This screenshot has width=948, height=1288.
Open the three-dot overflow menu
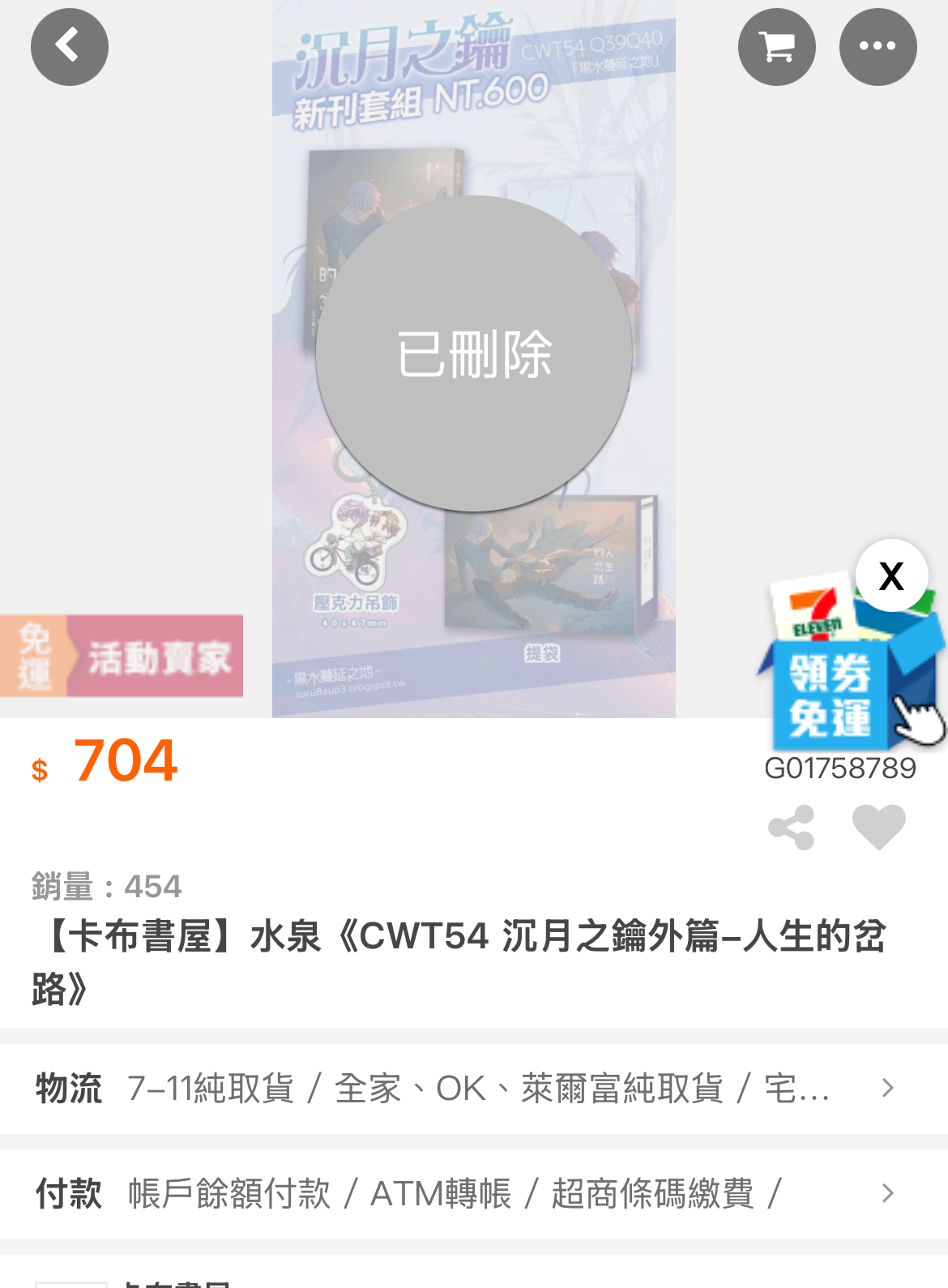(x=878, y=47)
